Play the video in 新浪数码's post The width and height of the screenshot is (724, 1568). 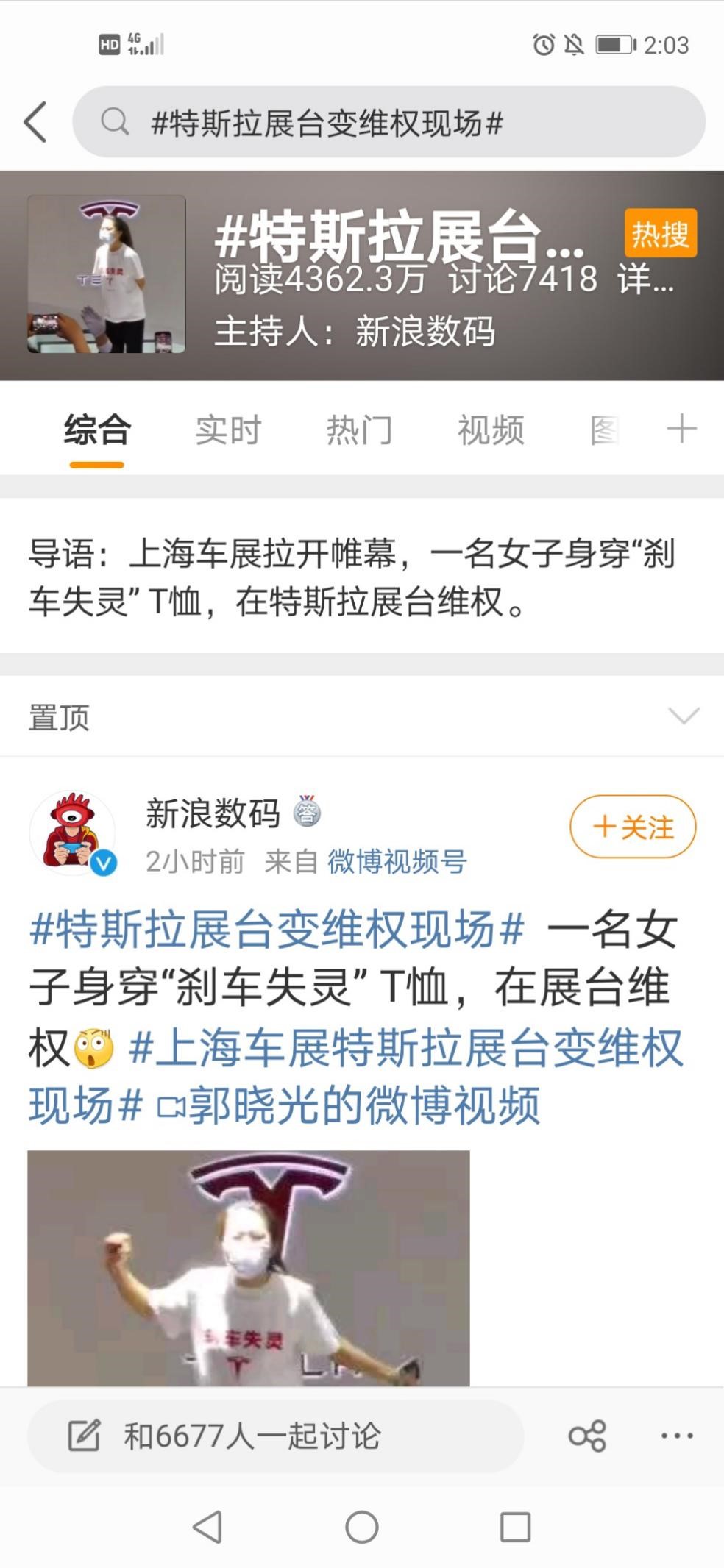click(249, 1267)
